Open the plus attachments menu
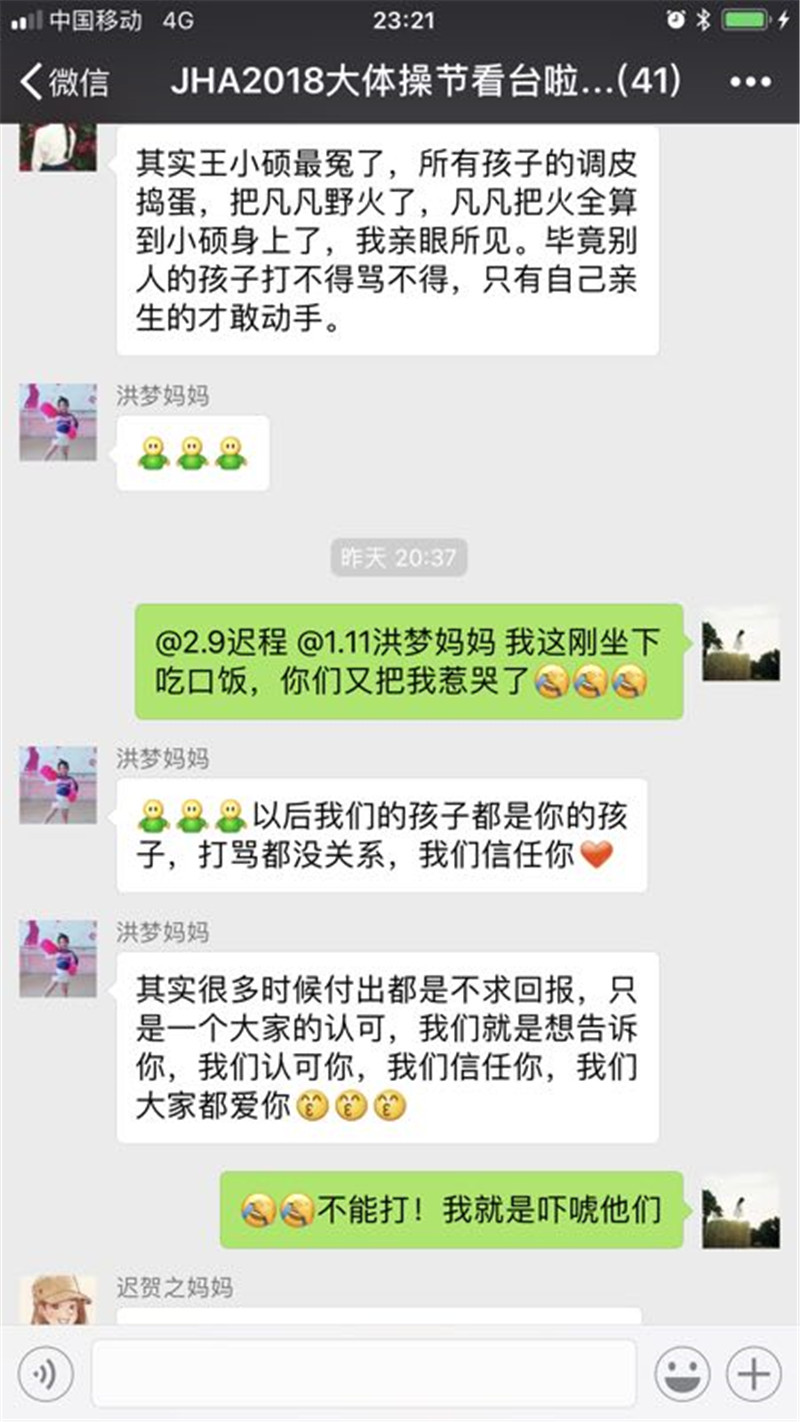This screenshot has width=800, height=1422. click(x=753, y=1374)
